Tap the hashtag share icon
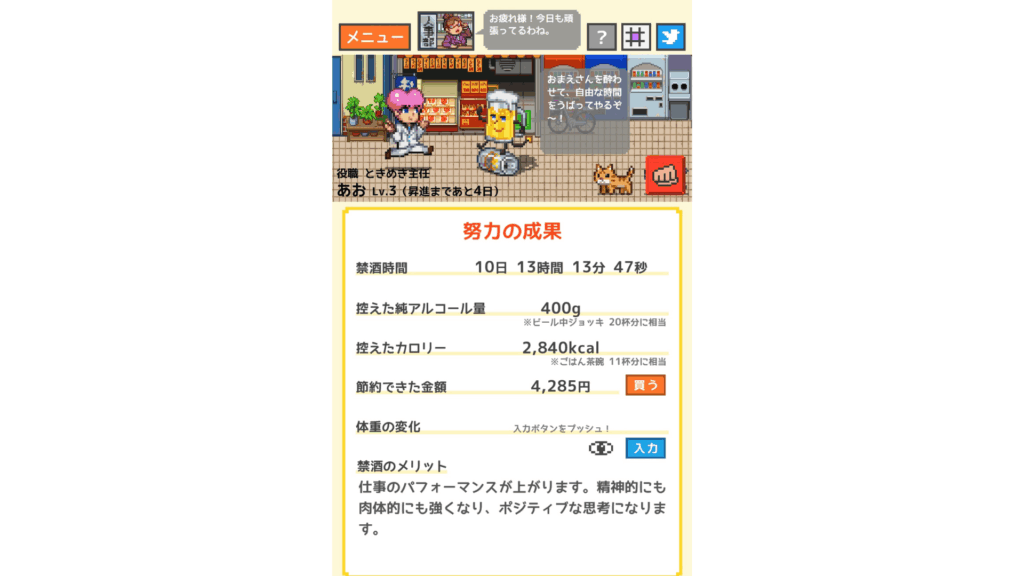The image size is (1024, 576). (x=635, y=38)
